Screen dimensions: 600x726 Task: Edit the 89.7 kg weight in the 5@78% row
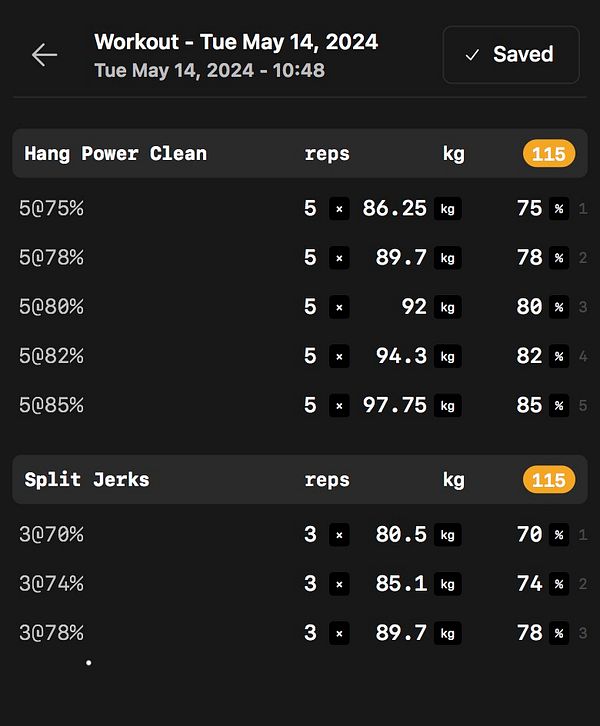pos(401,258)
